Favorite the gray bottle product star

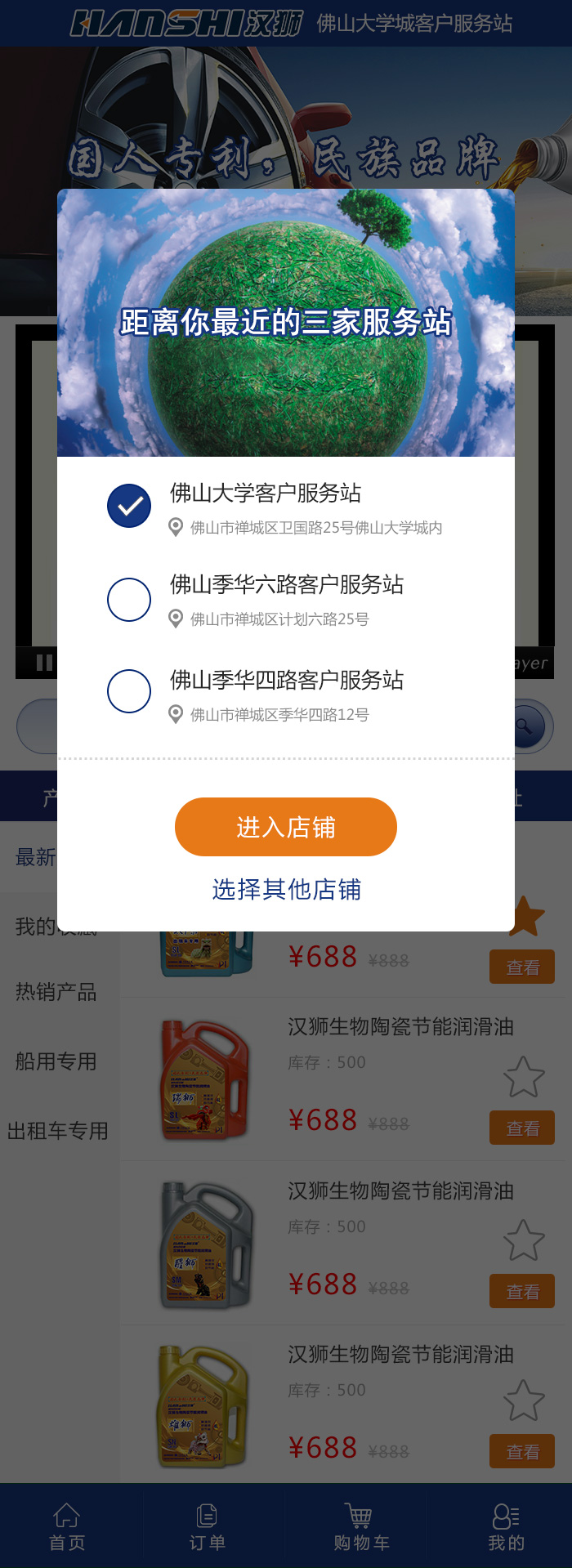click(524, 1240)
